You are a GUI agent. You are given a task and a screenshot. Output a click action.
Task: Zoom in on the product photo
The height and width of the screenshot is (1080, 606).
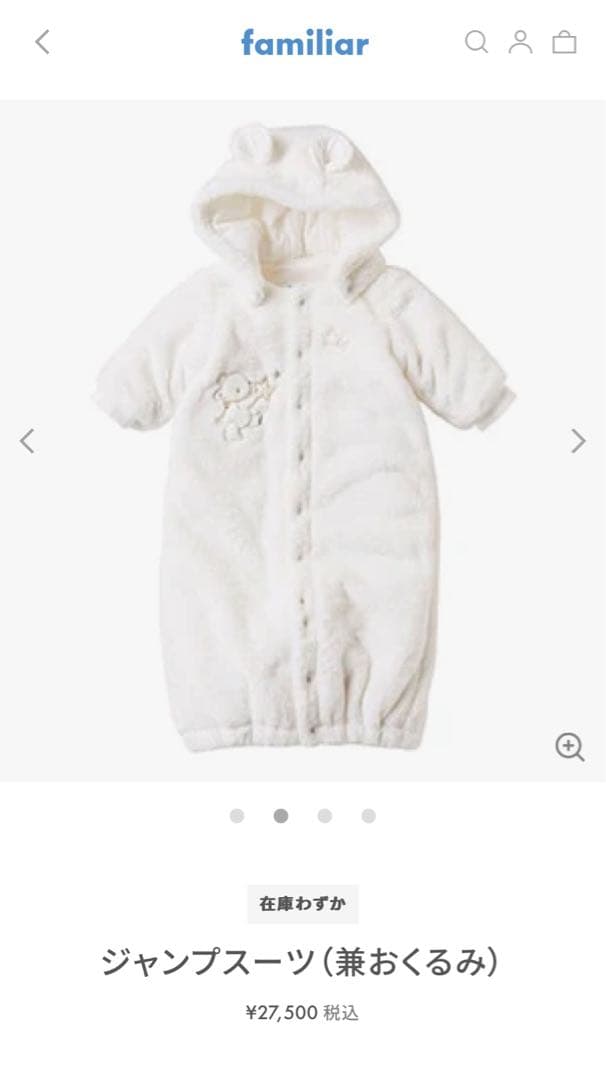[x=569, y=746]
